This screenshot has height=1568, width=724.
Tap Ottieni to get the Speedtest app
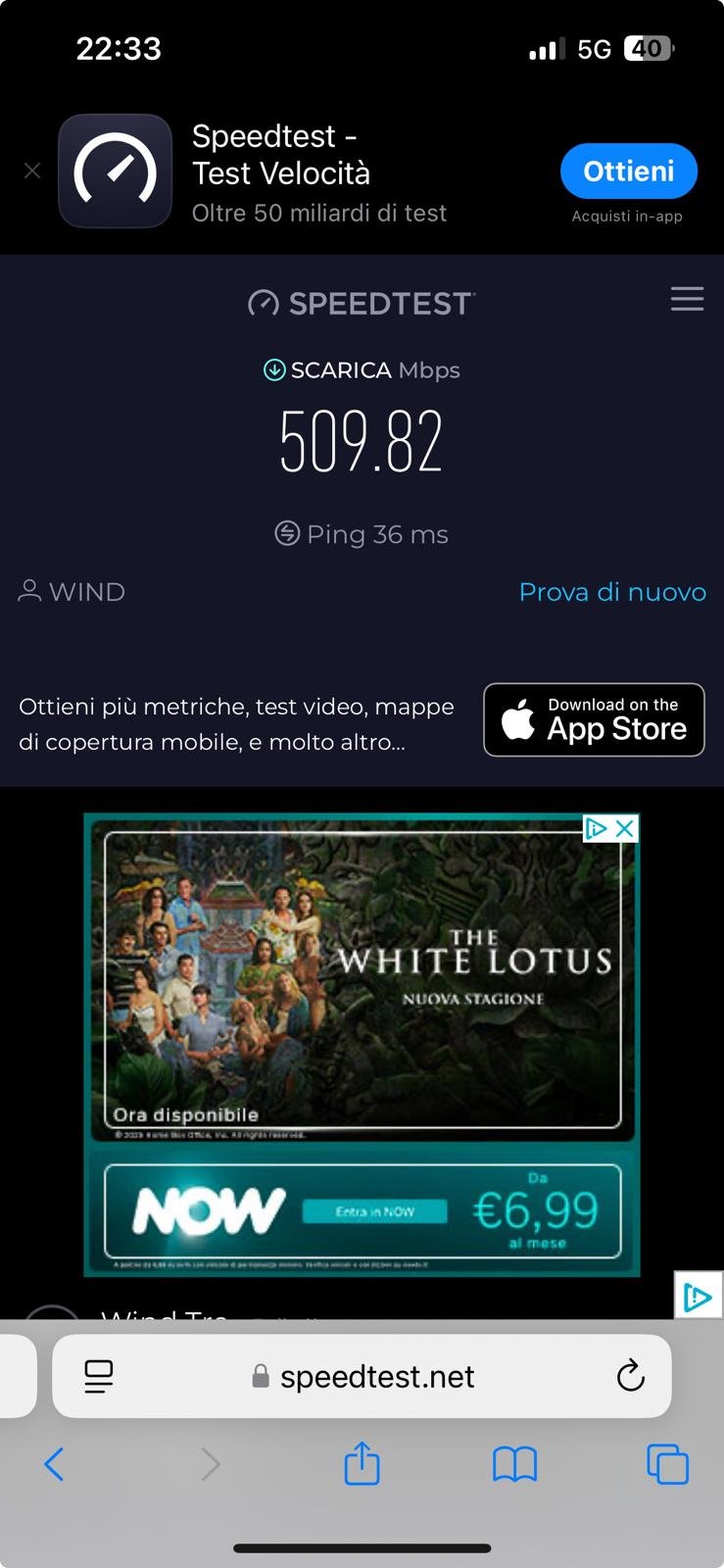(629, 171)
